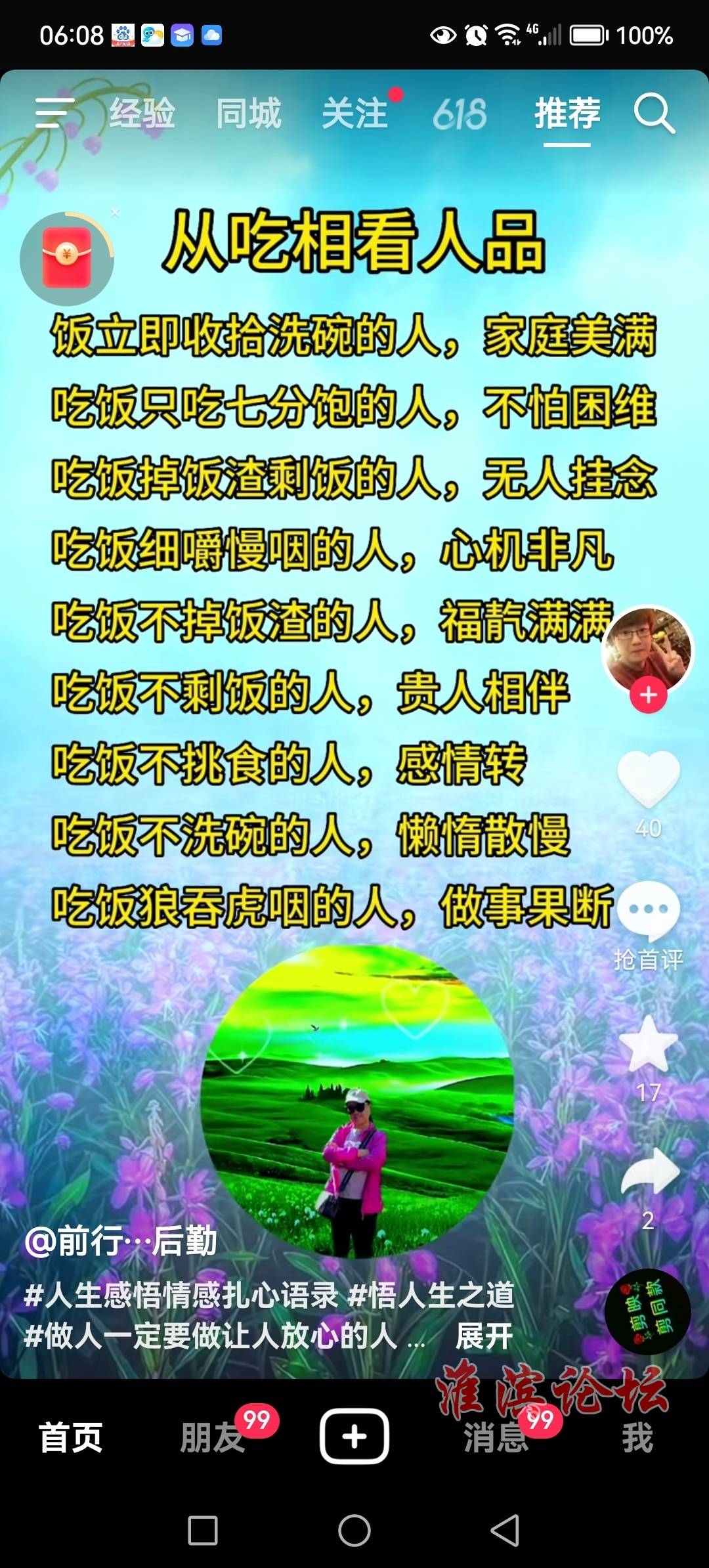Screen dimensions: 709x1568
Task: Create a new post with plus button
Action: (354, 1437)
